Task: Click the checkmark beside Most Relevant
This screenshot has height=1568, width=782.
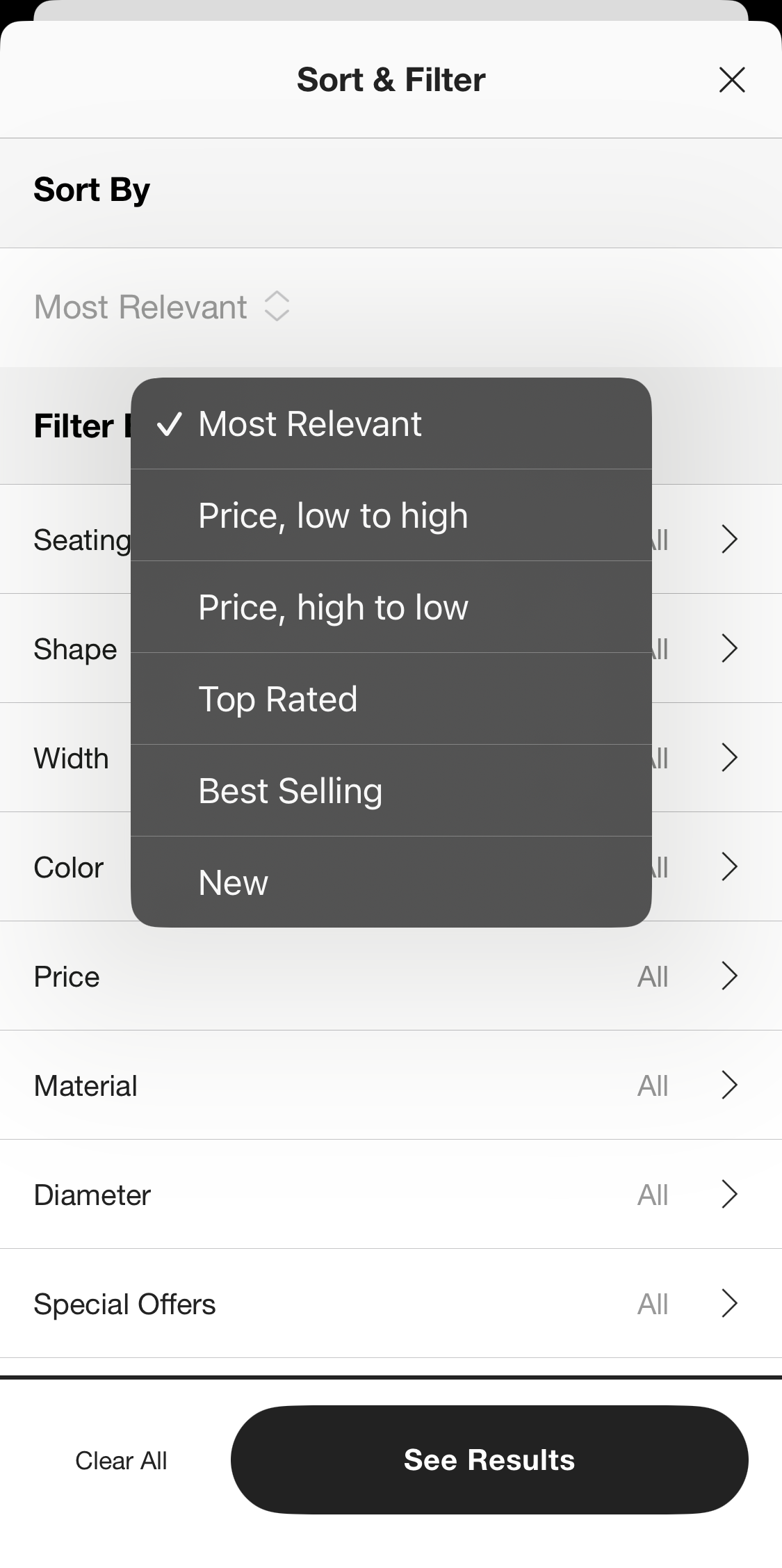Action: (173, 424)
